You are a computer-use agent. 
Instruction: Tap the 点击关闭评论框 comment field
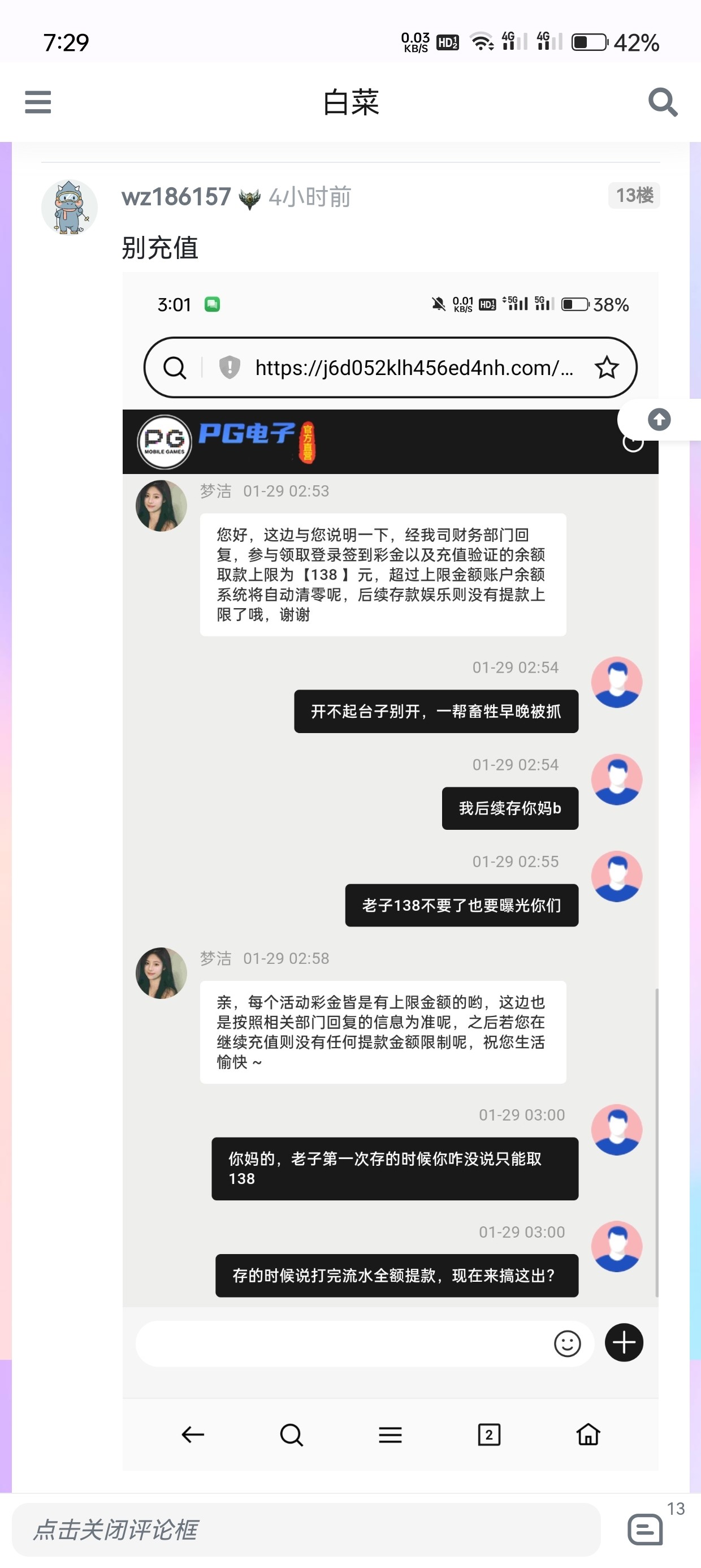click(306, 1529)
